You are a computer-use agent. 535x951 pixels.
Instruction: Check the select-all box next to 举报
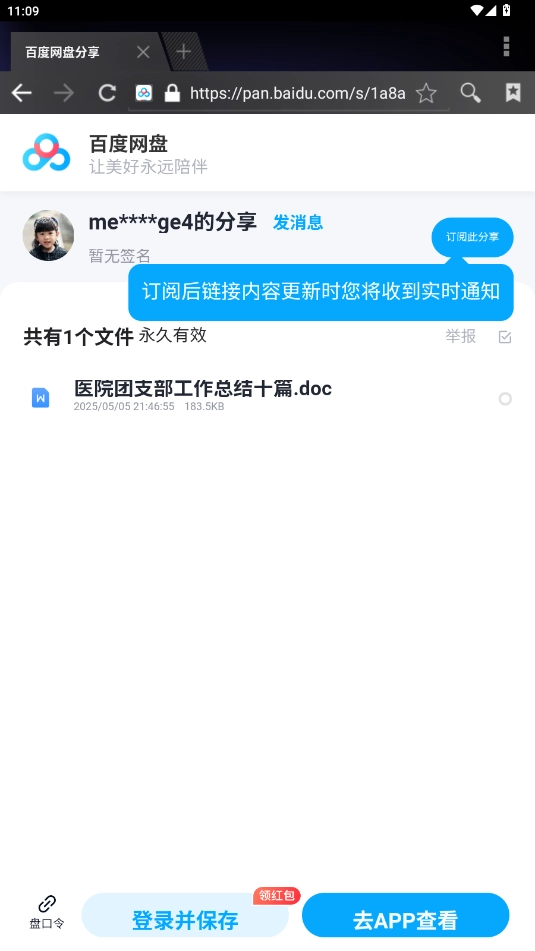(505, 337)
